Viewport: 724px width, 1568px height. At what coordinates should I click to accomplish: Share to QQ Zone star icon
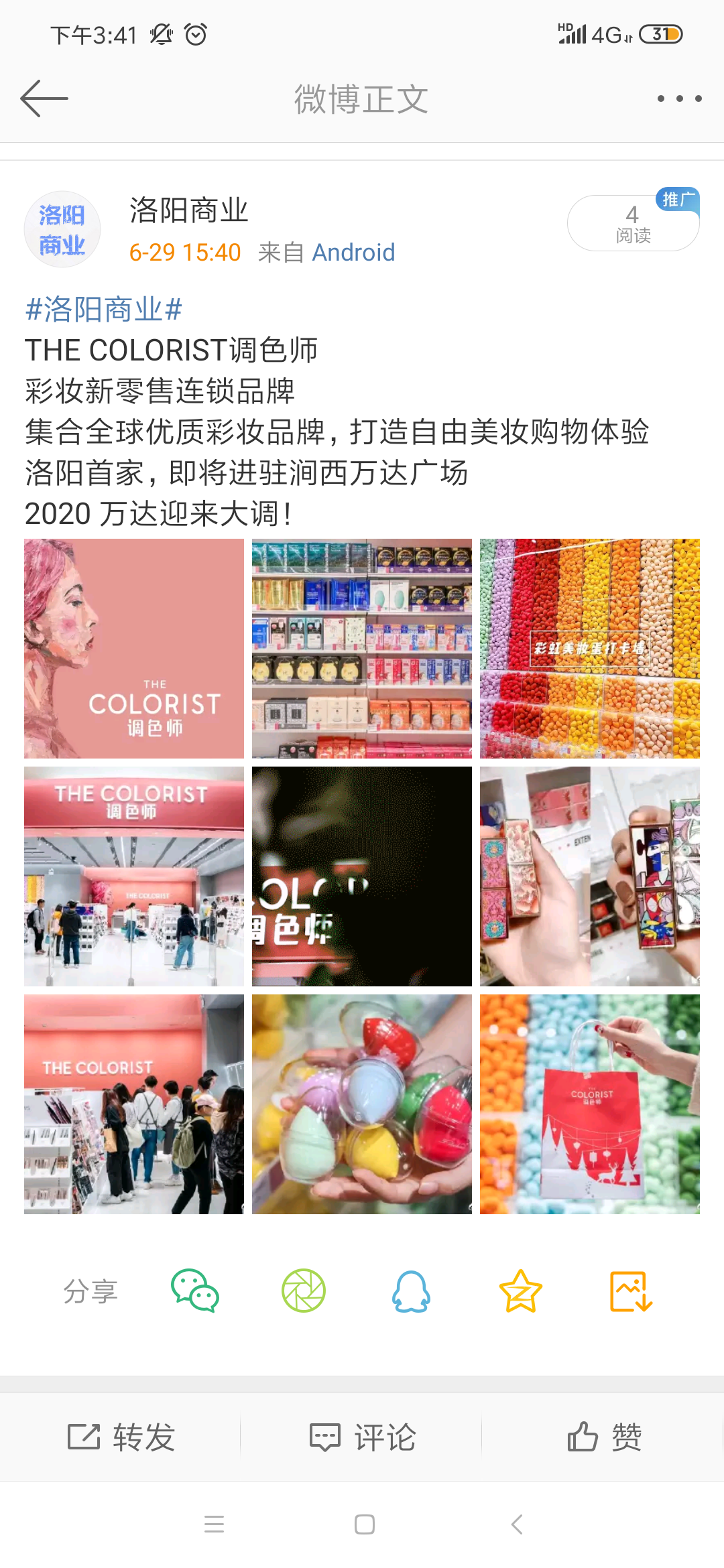521,1291
